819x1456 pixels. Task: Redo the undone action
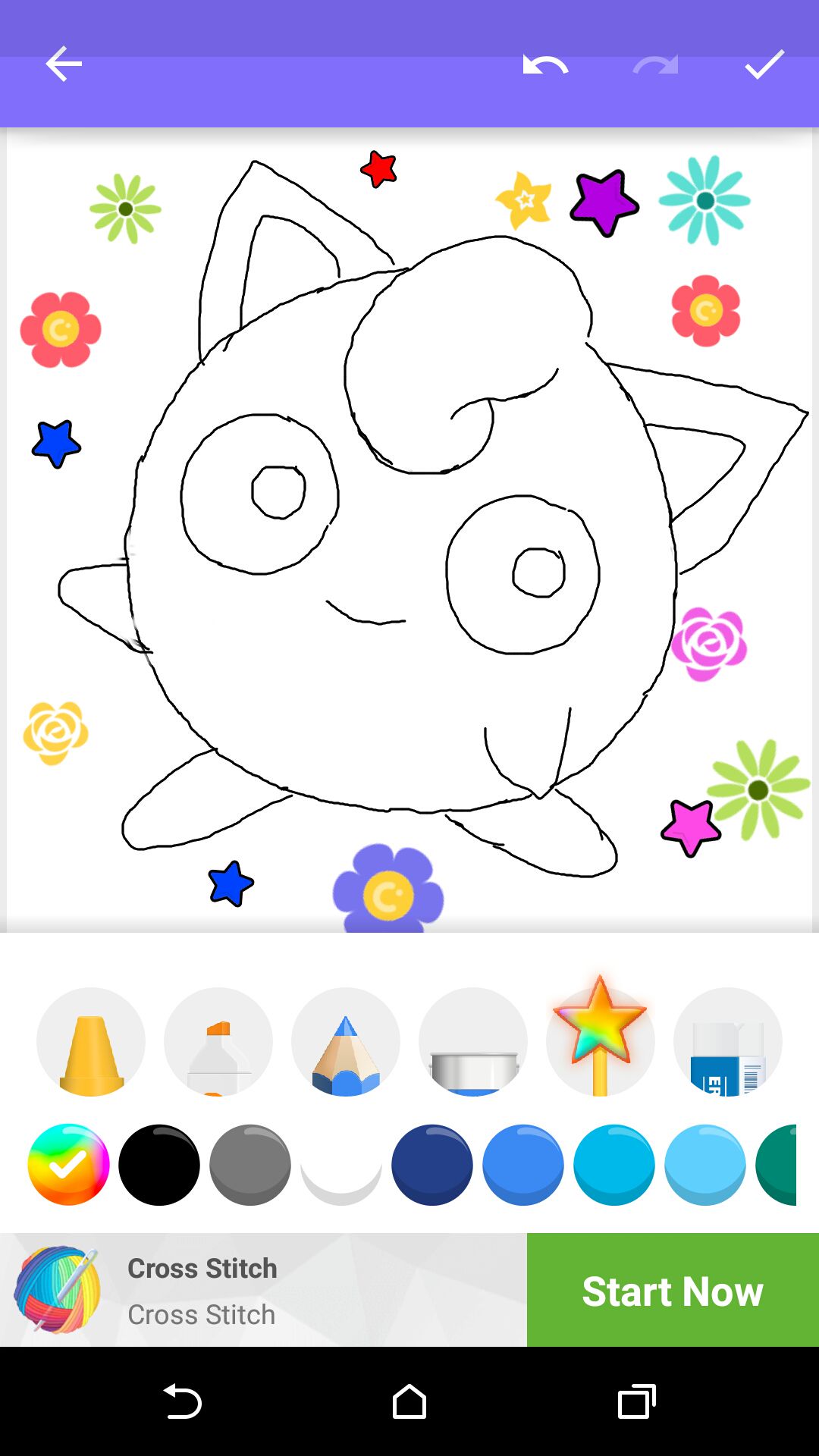[655, 65]
